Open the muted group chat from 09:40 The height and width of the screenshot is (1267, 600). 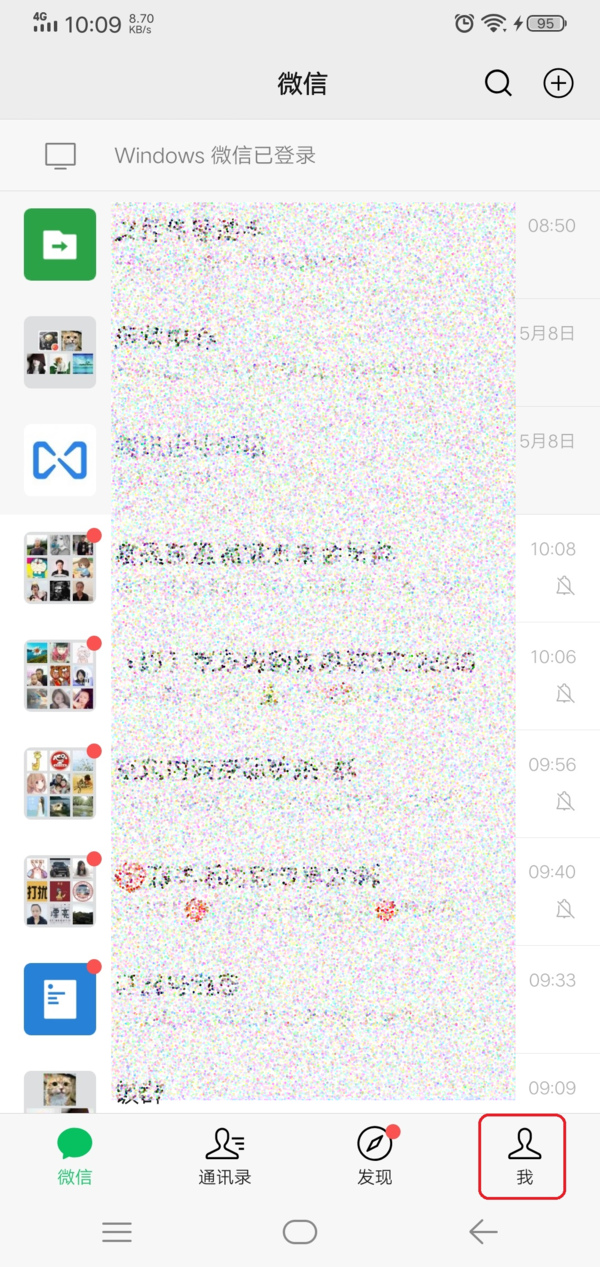click(300, 891)
